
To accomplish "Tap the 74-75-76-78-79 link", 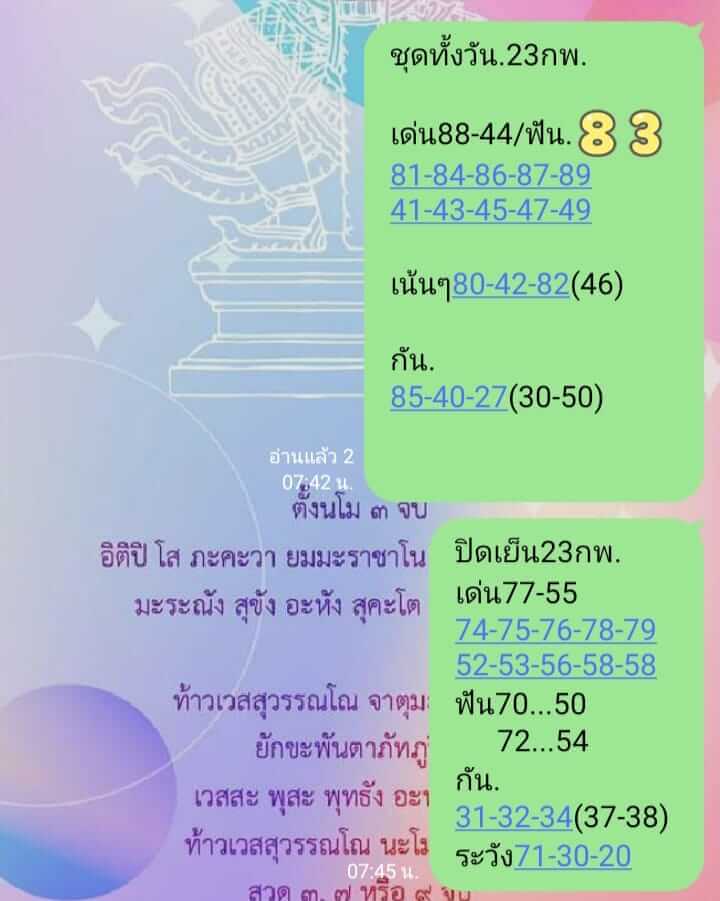I will 556,630.
